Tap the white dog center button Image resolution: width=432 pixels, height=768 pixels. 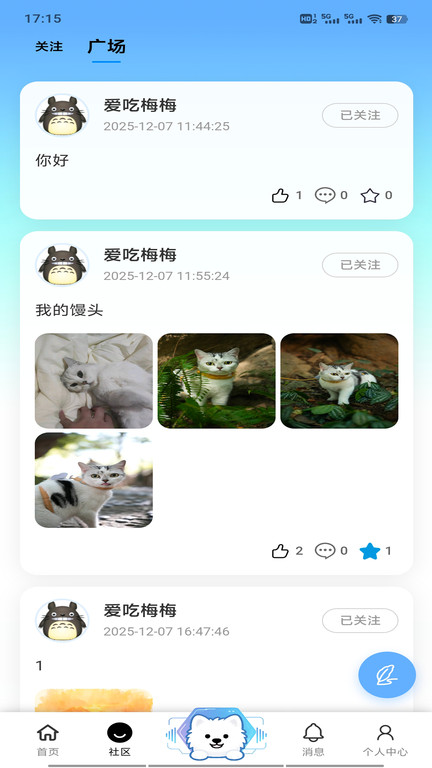pos(216,735)
